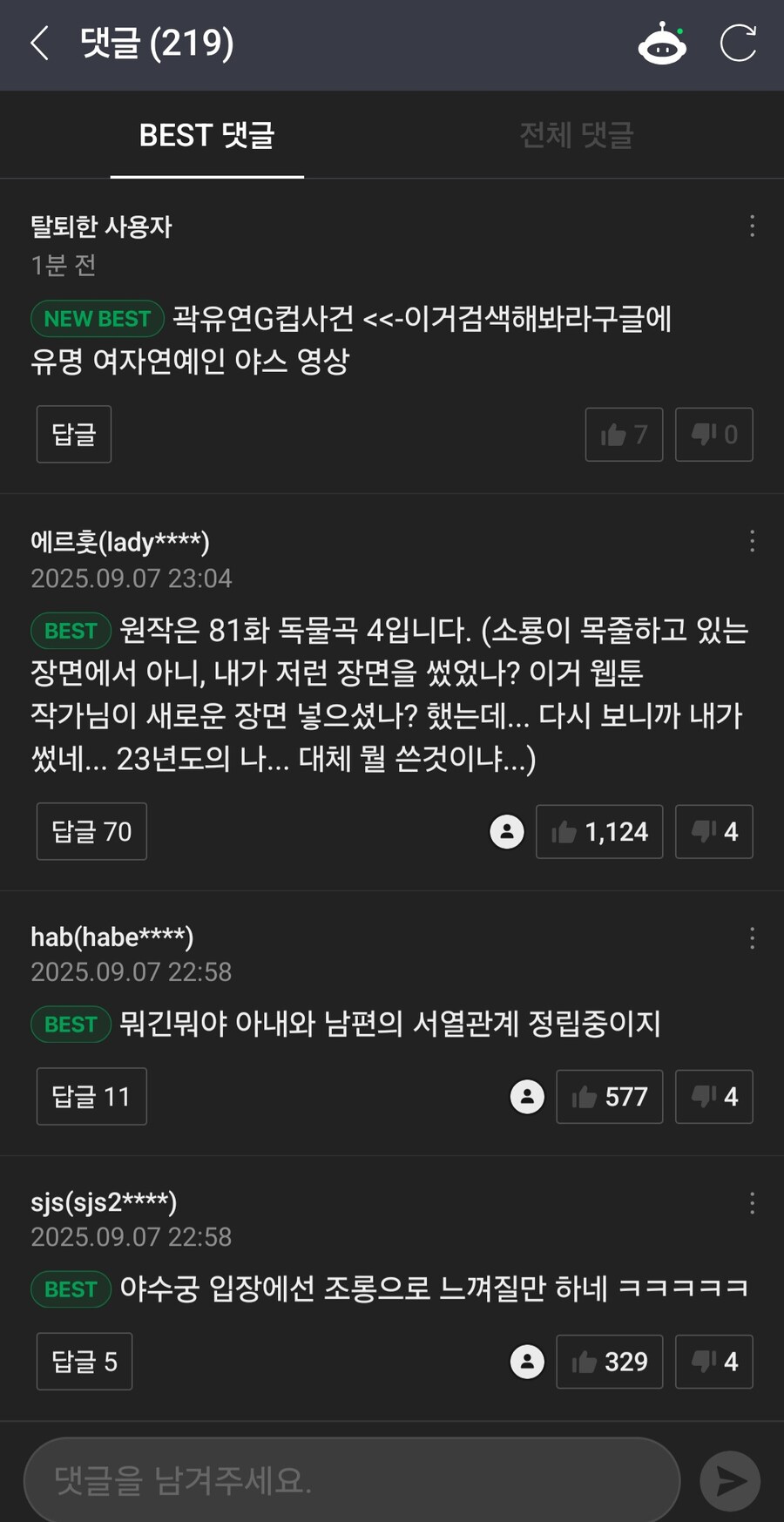
Task: Open the robot icon in header
Action: [x=662, y=44]
